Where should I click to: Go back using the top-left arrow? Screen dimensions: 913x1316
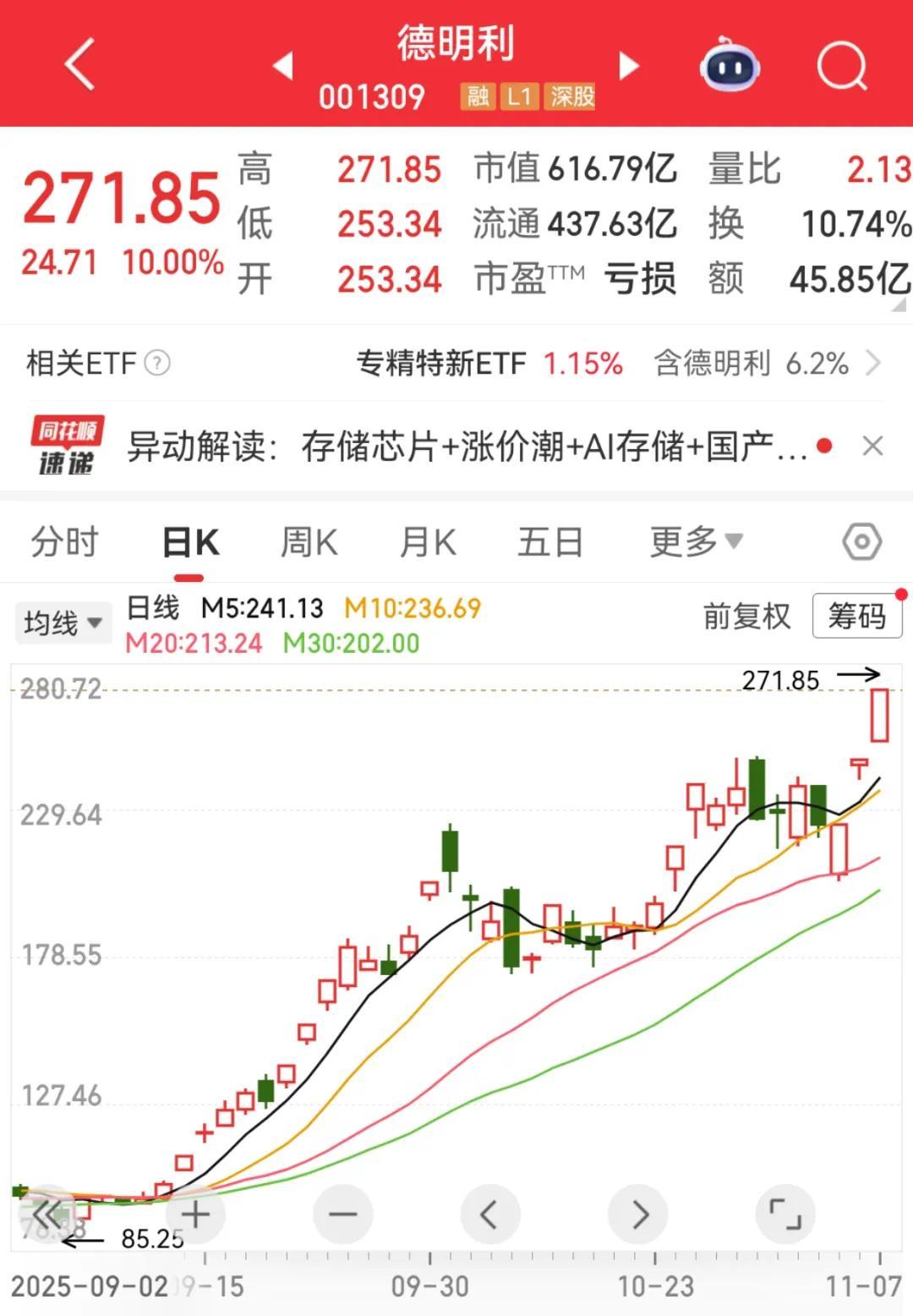pos(79,64)
